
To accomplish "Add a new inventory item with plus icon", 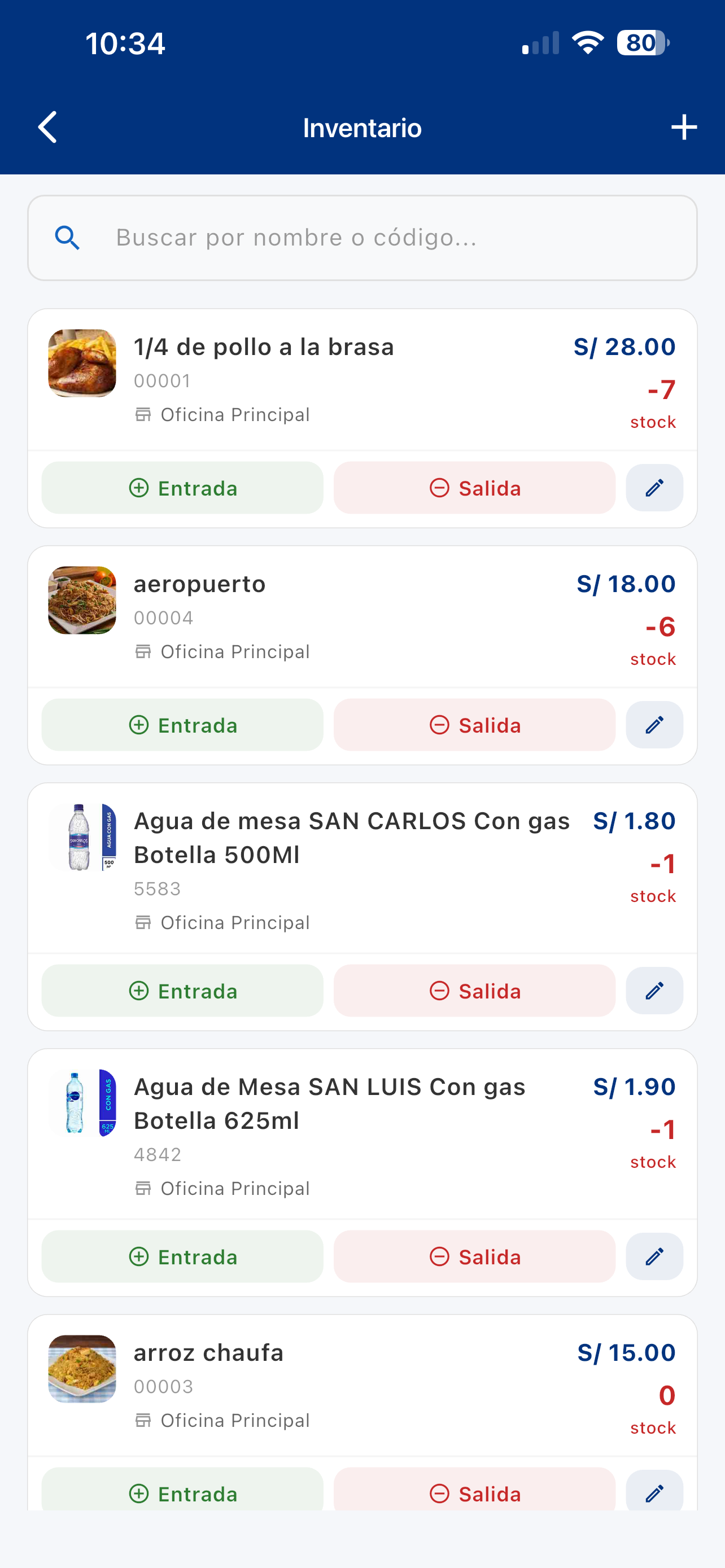I will point(684,127).
